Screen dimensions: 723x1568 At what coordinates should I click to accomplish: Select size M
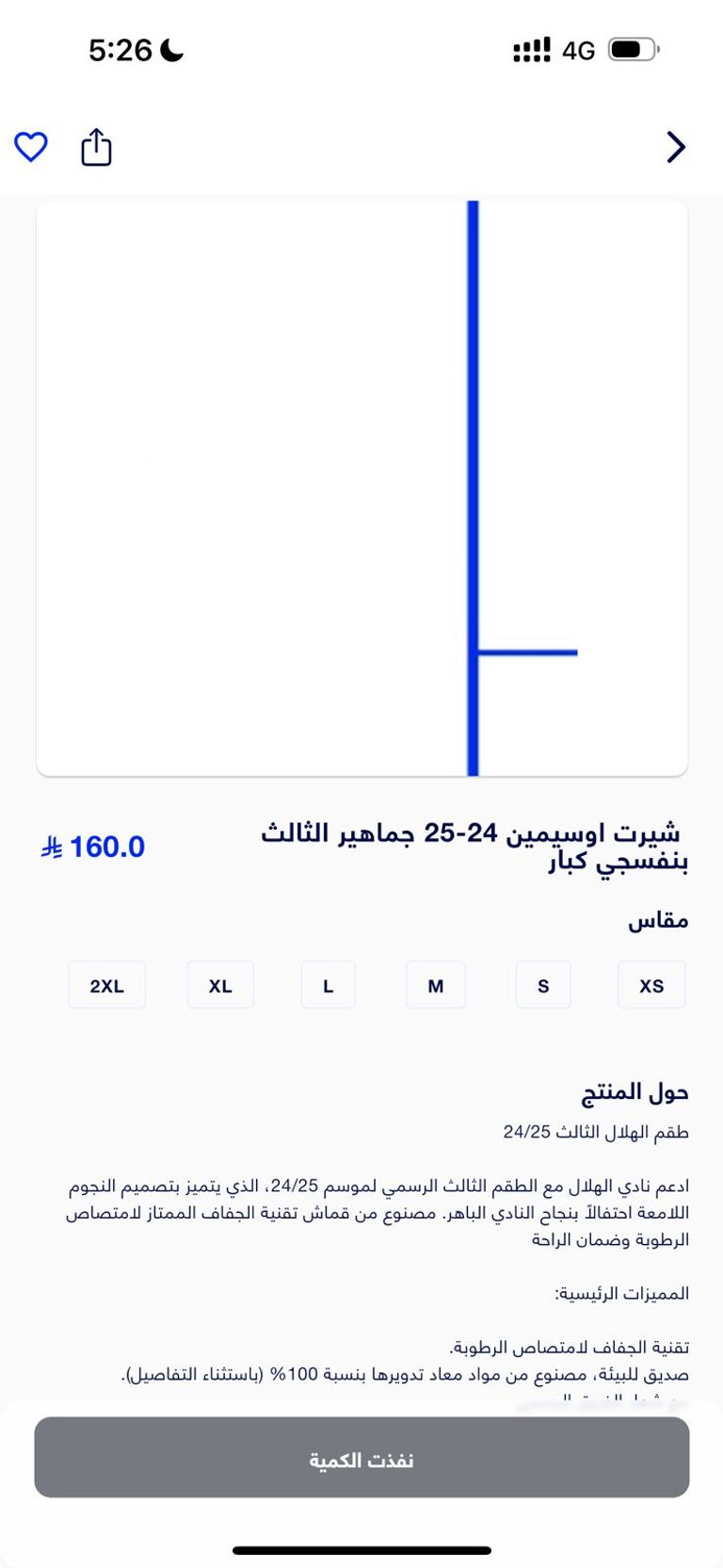(x=435, y=984)
